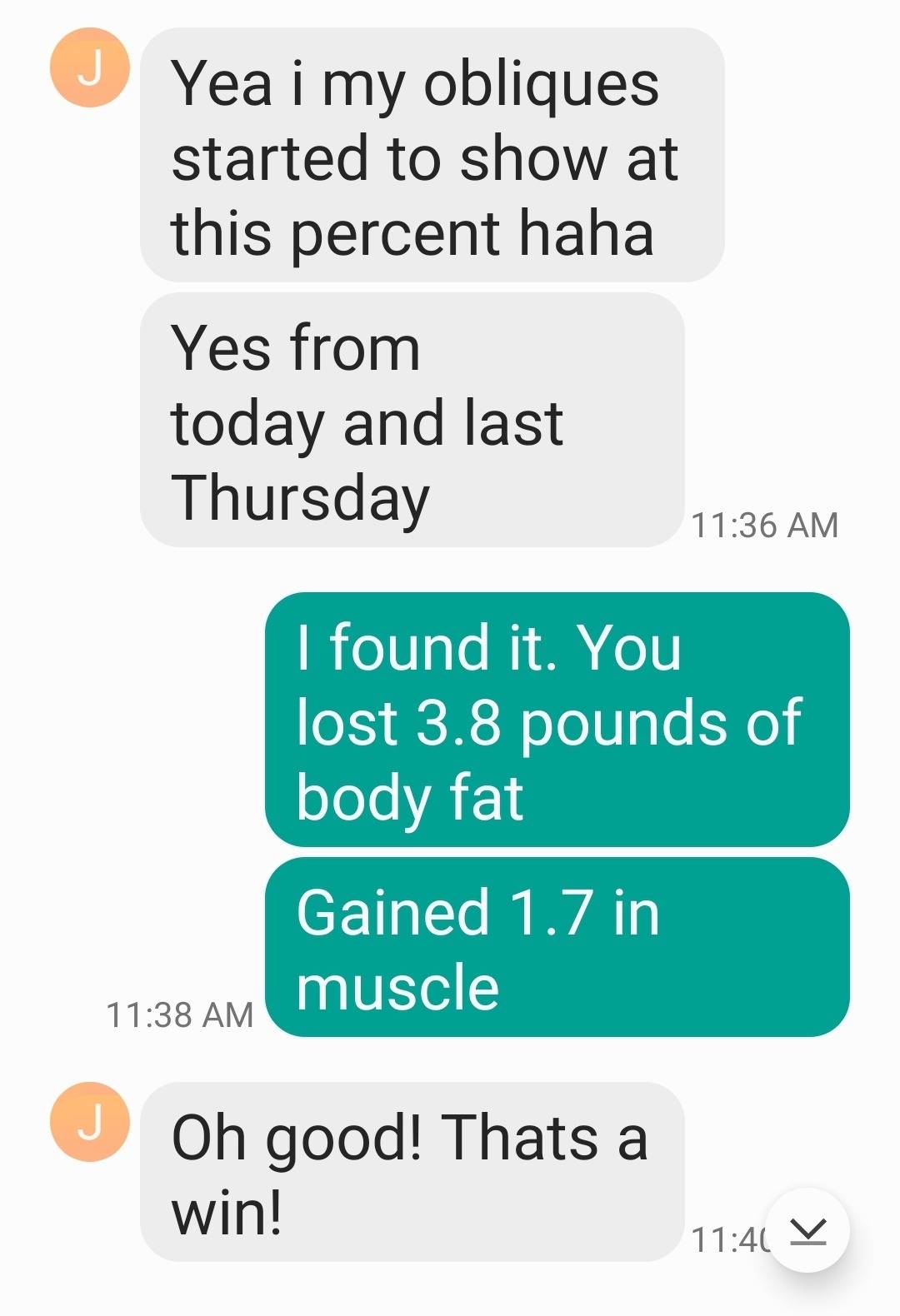Viewport: 900px width, 1316px height.
Task: Open J's avatar beside 'Oh good!' message
Action: (89, 1122)
